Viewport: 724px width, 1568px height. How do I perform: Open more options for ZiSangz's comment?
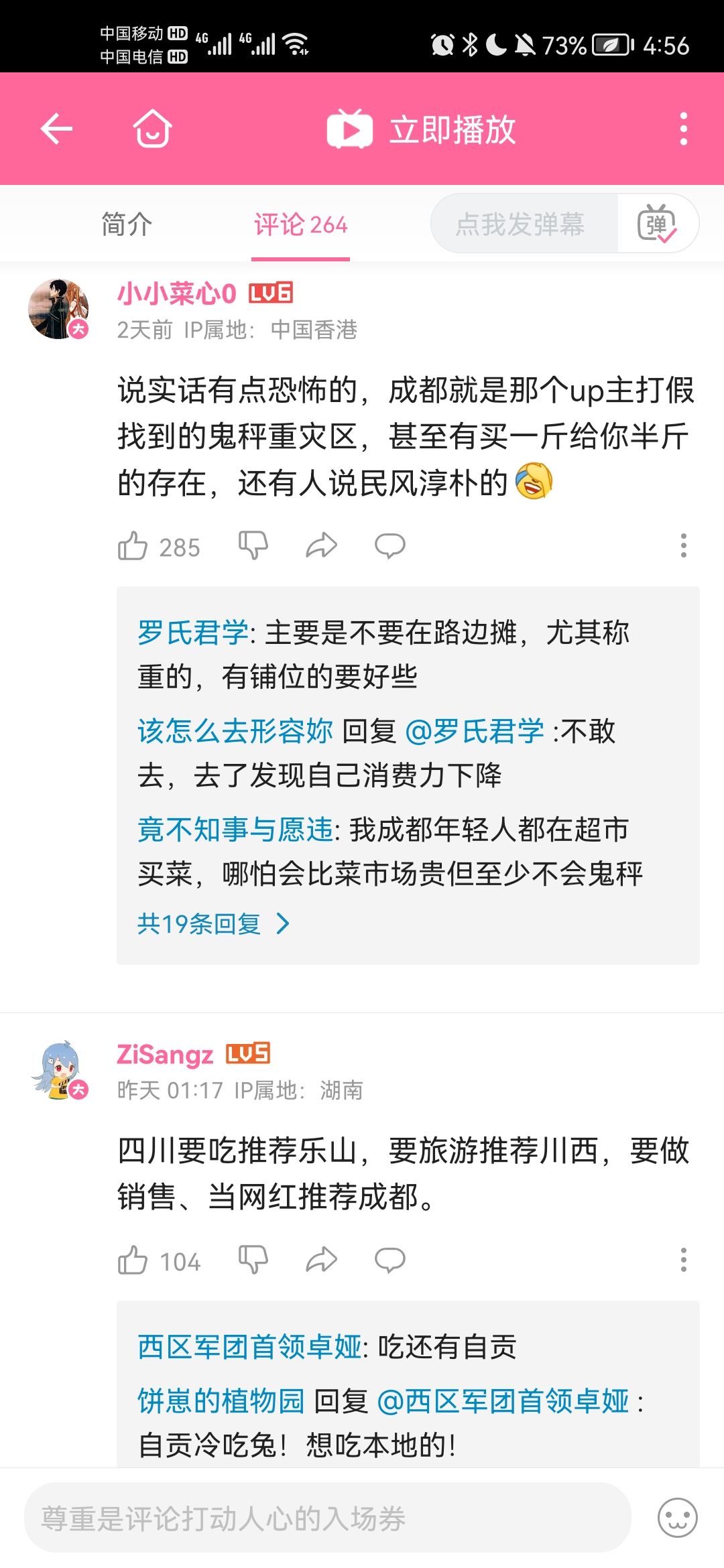point(683,1260)
